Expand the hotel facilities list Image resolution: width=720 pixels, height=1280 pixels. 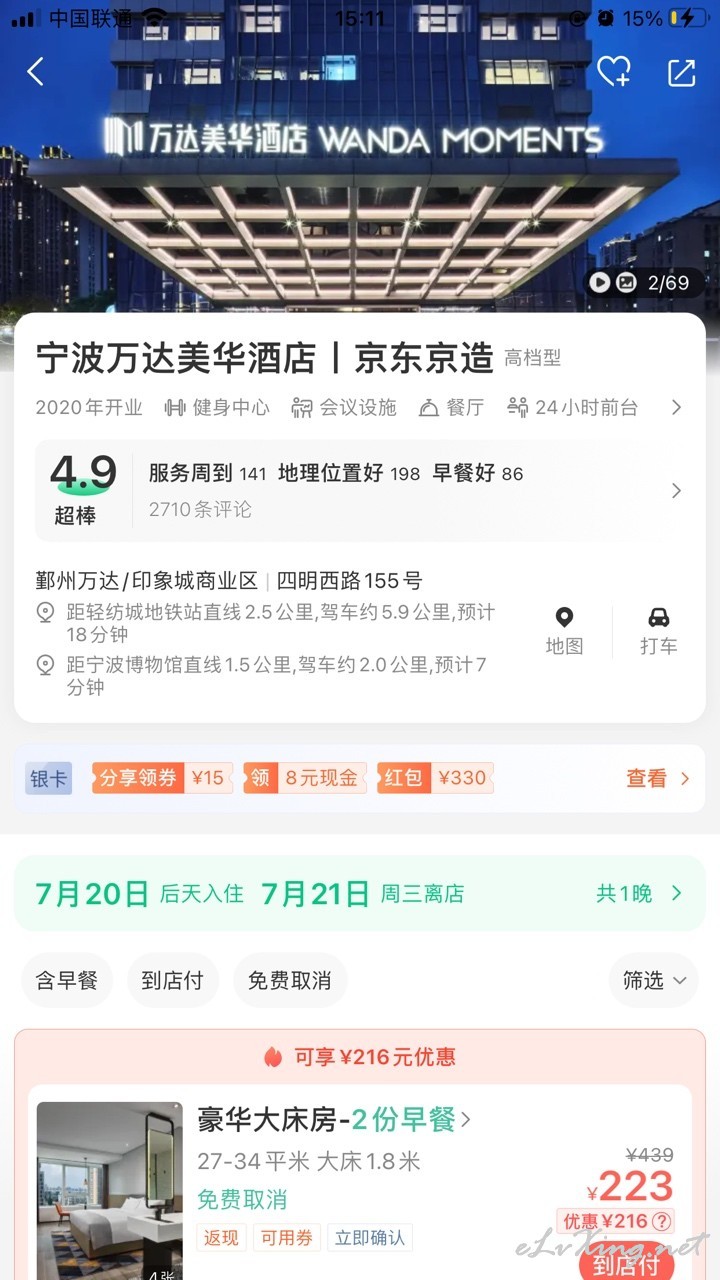click(676, 407)
